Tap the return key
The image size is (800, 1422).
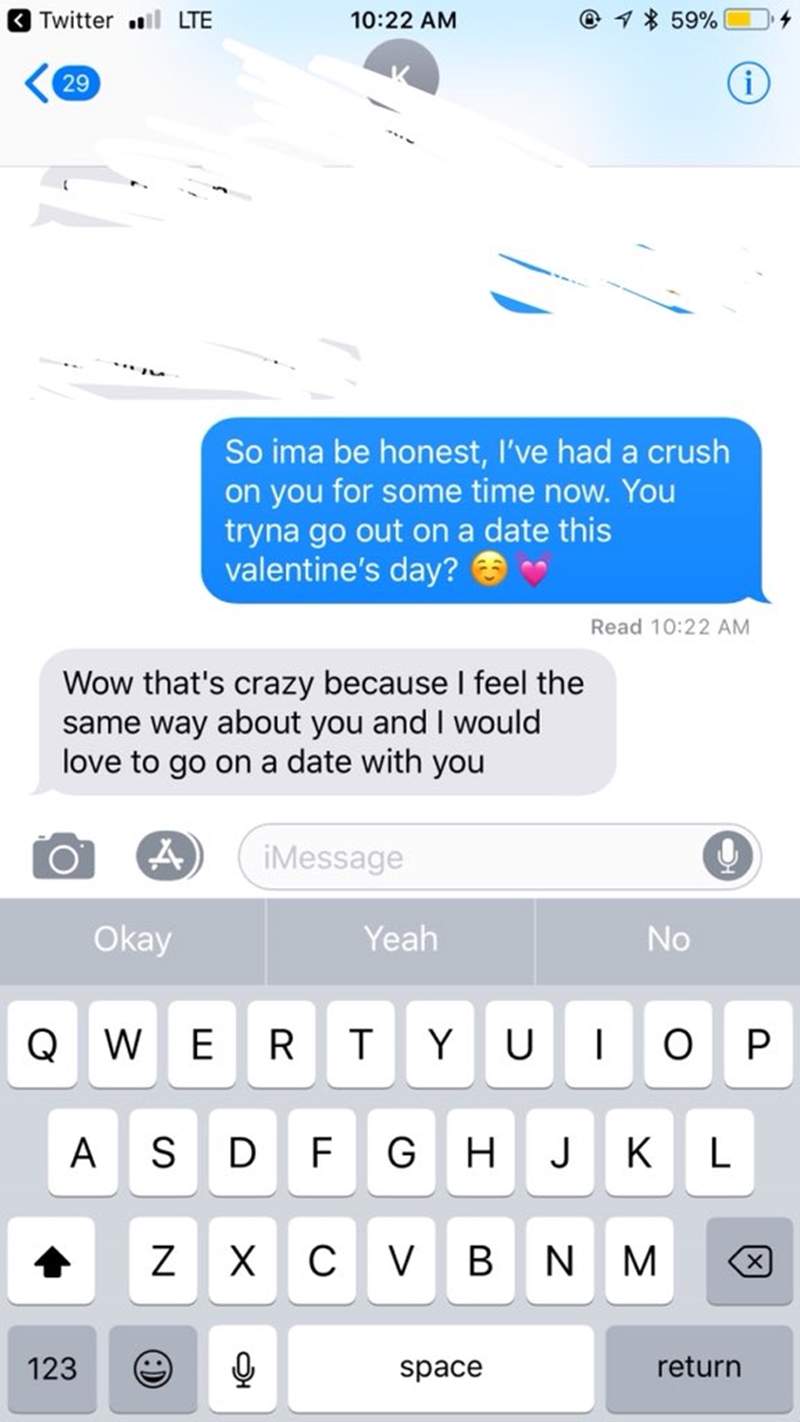pos(699,1367)
